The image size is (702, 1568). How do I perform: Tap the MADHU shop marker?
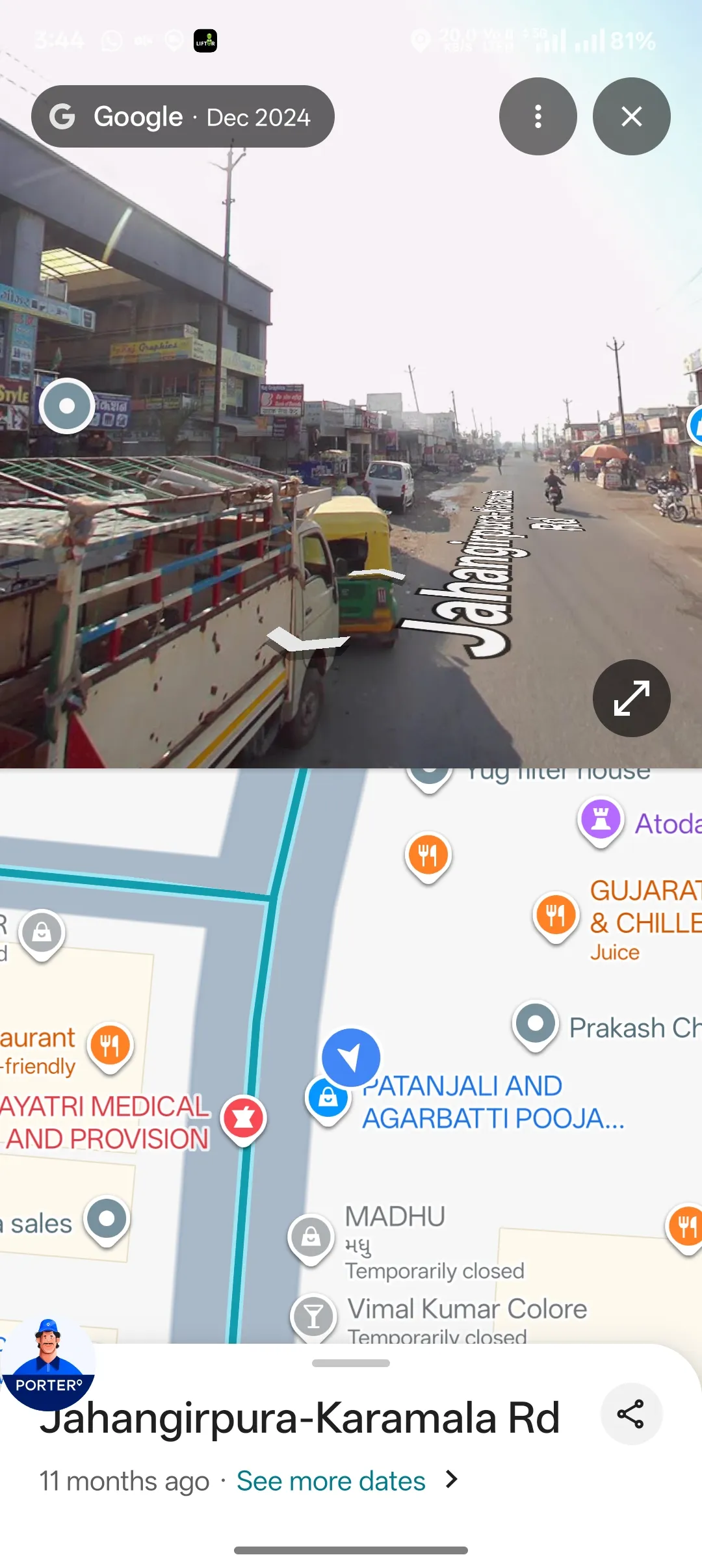tap(311, 1236)
